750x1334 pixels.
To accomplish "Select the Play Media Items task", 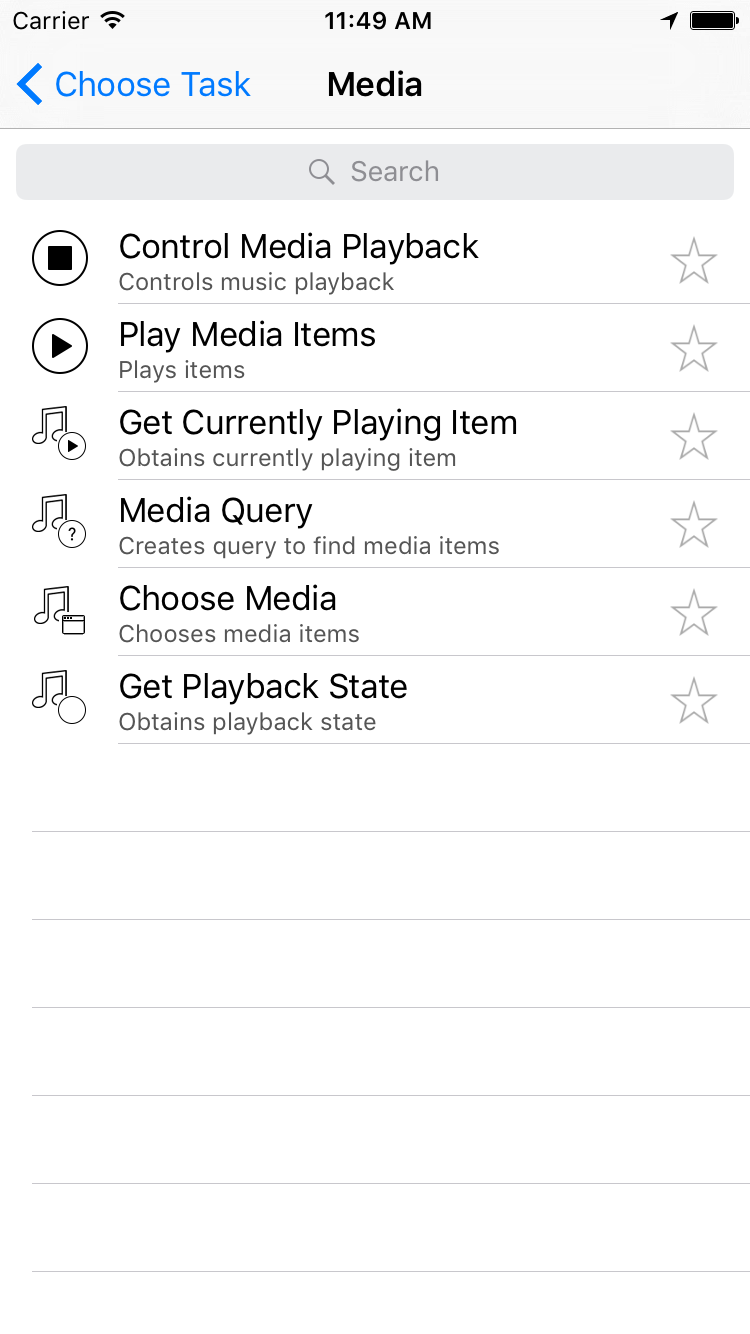I will point(247,348).
